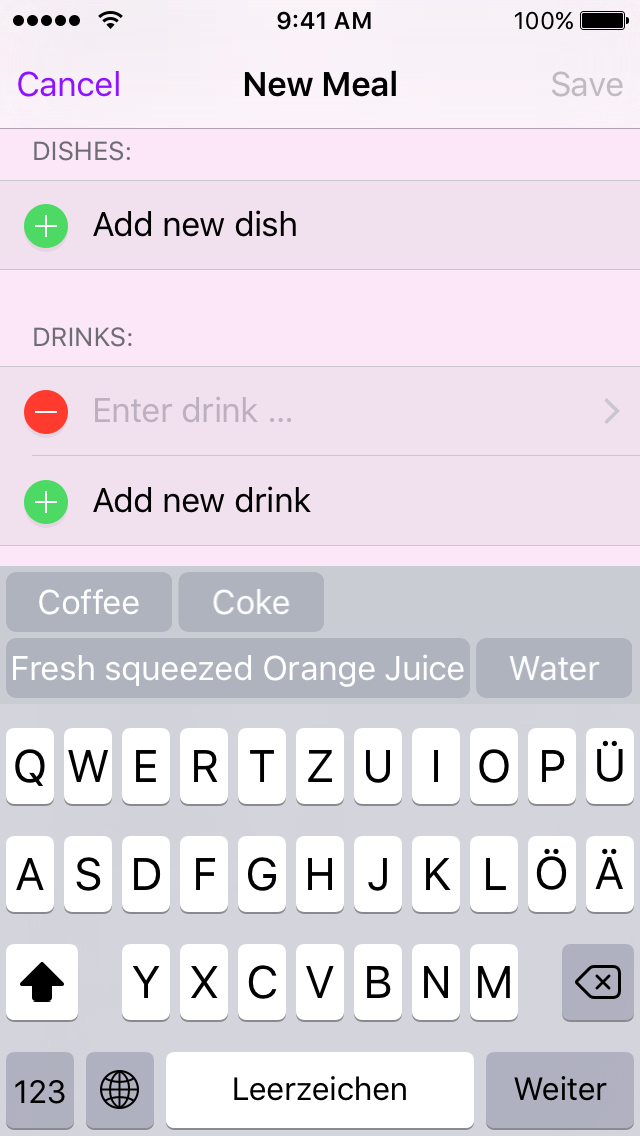Select the Coffee suggestion
Image resolution: width=640 pixels, height=1136 pixels.
89,602
